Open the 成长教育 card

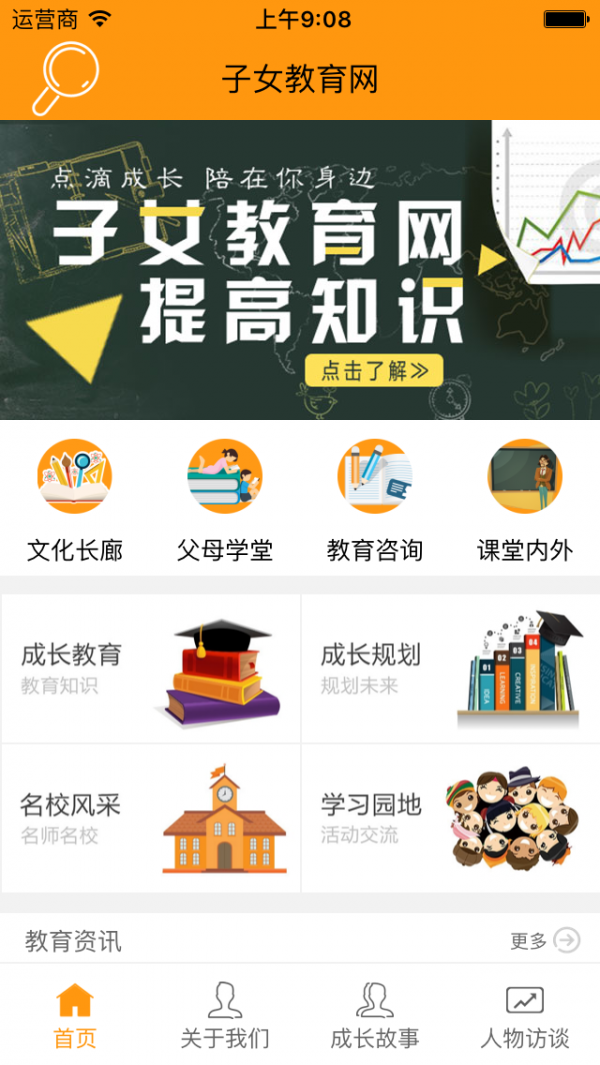(x=151, y=669)
